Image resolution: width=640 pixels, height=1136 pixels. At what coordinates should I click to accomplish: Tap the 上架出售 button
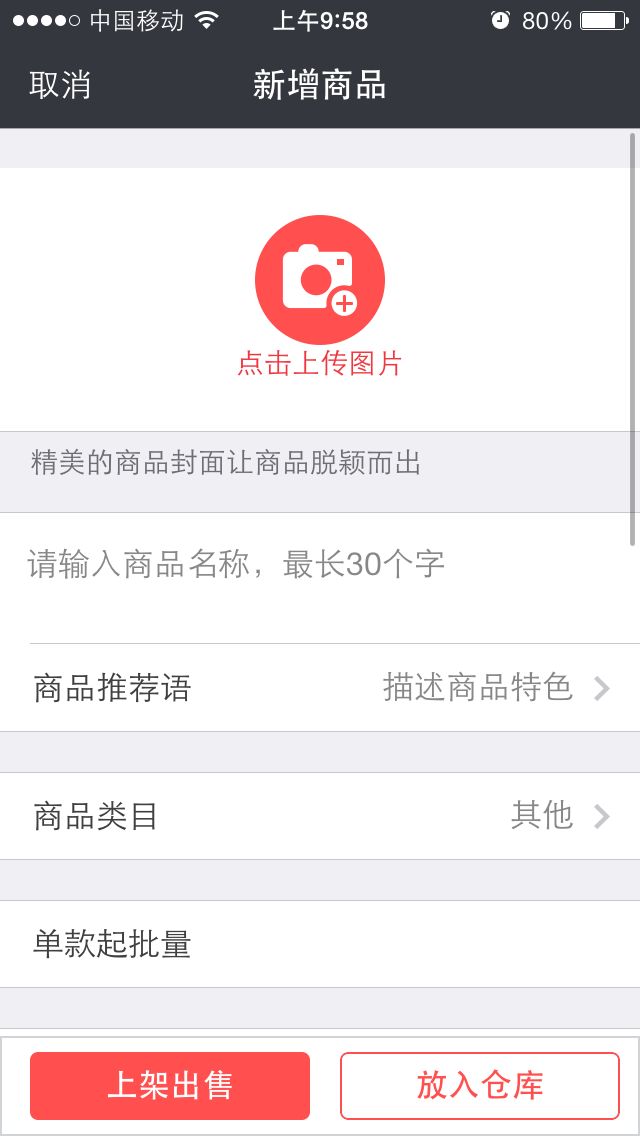170,1085
